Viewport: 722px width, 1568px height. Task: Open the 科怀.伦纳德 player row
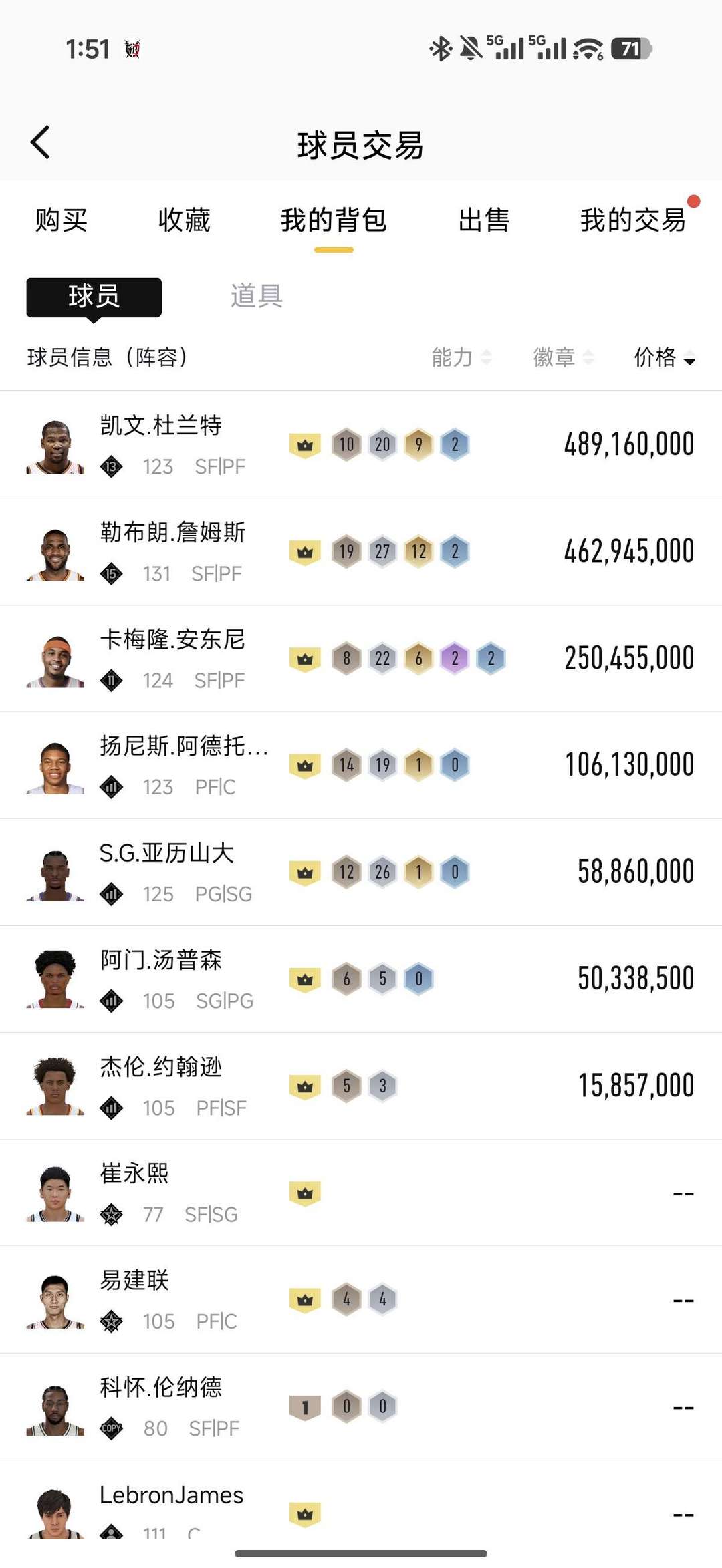(x=361, y=1407)
